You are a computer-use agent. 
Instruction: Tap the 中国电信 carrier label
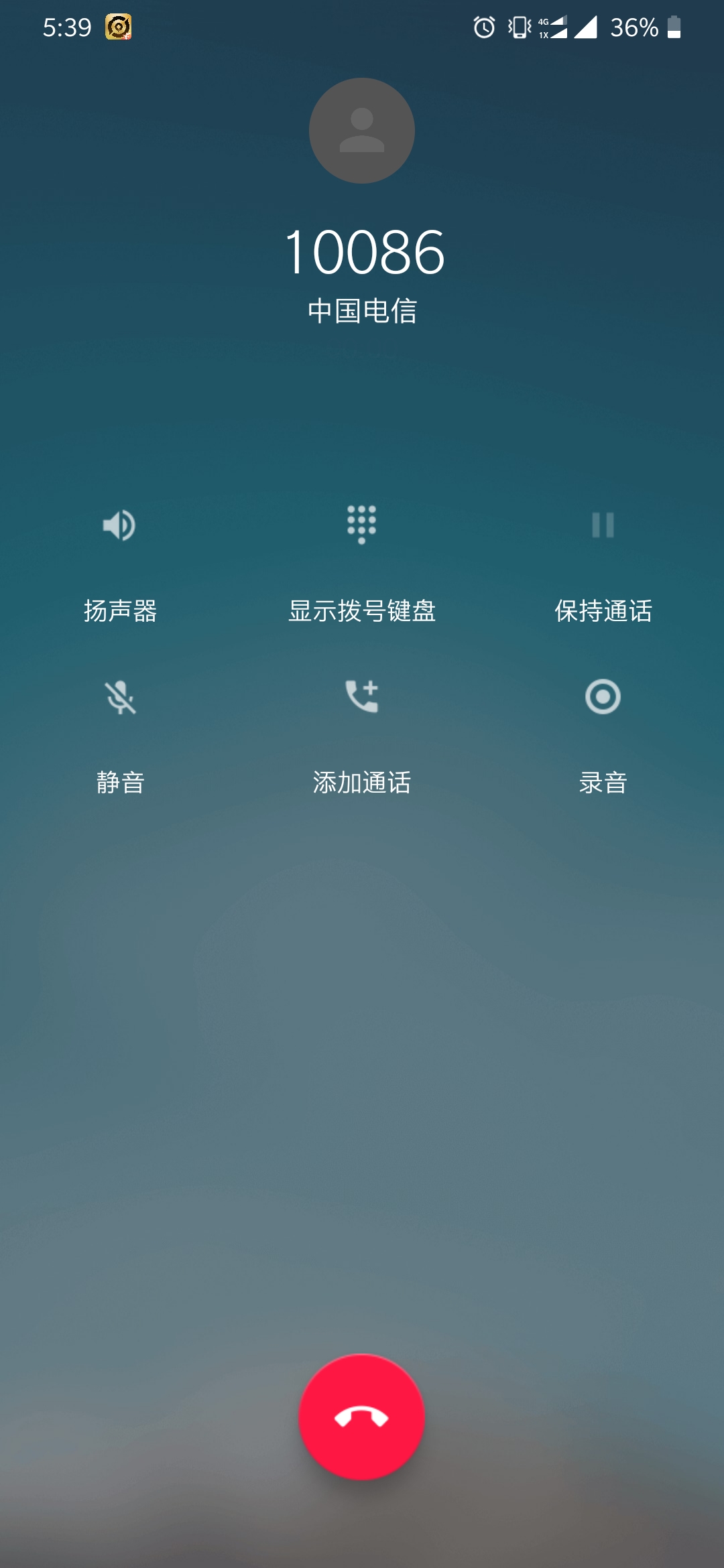tap(362, 310)
